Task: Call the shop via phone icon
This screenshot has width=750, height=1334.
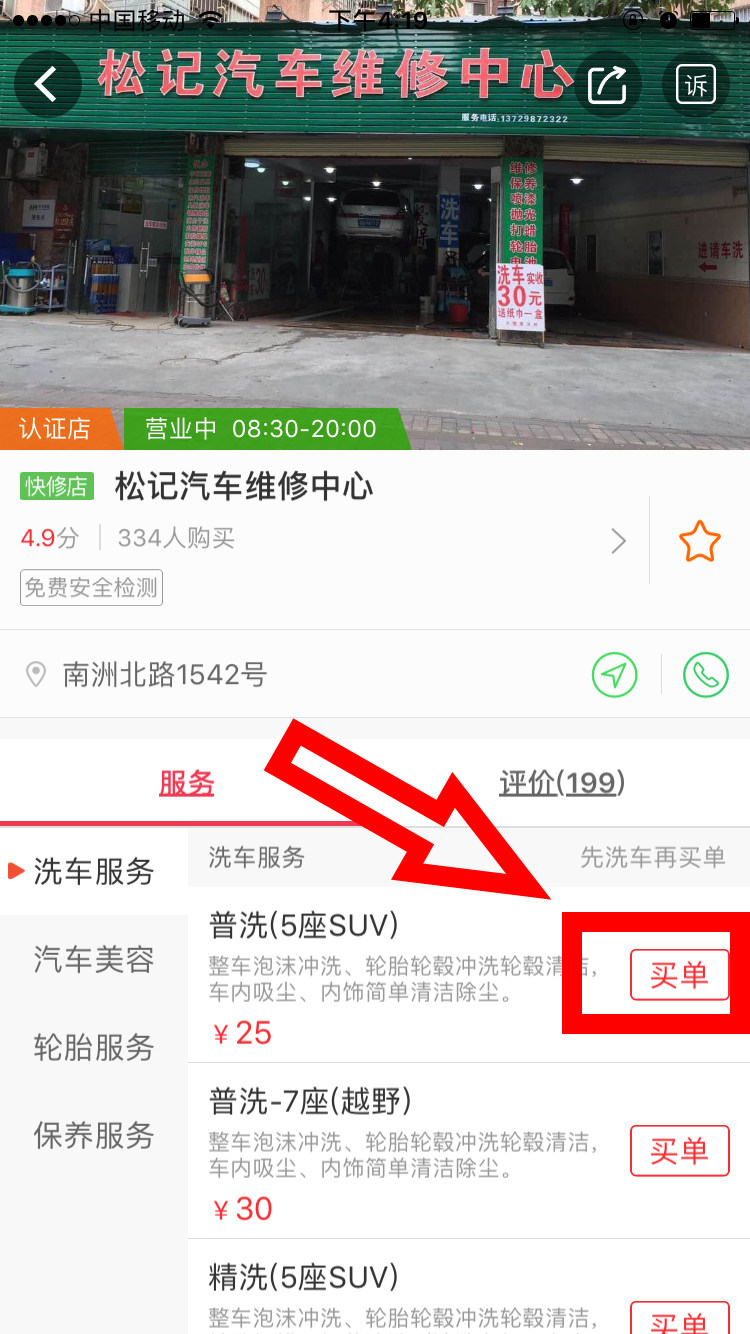Action: [706, 675]
